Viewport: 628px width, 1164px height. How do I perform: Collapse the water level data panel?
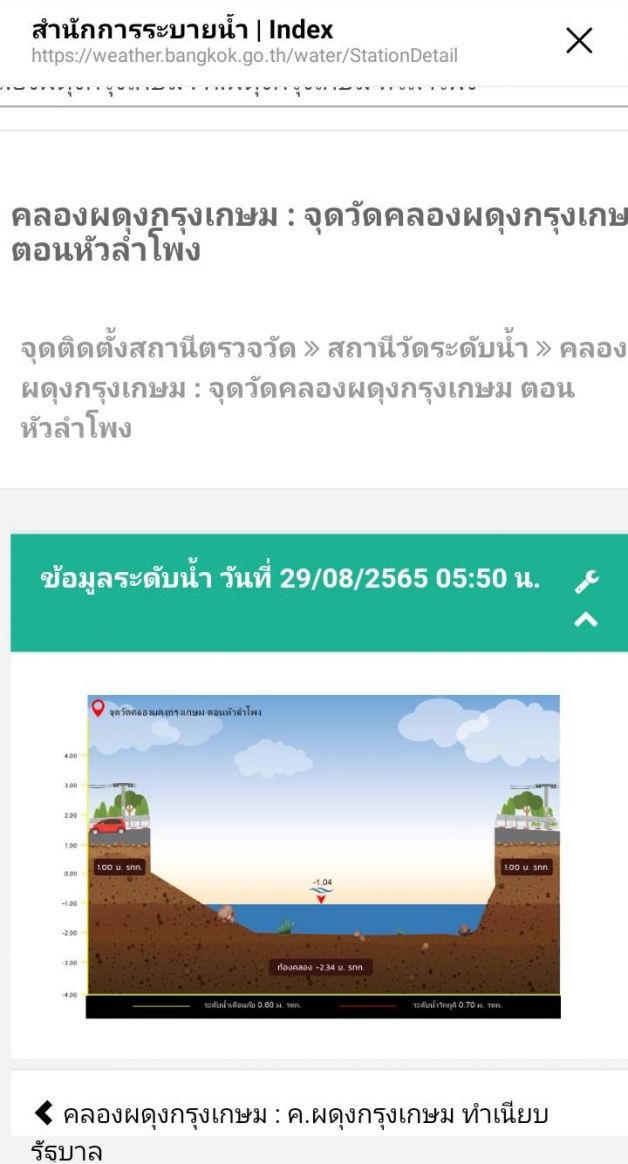pyautogui.click(x=587, y=621)
